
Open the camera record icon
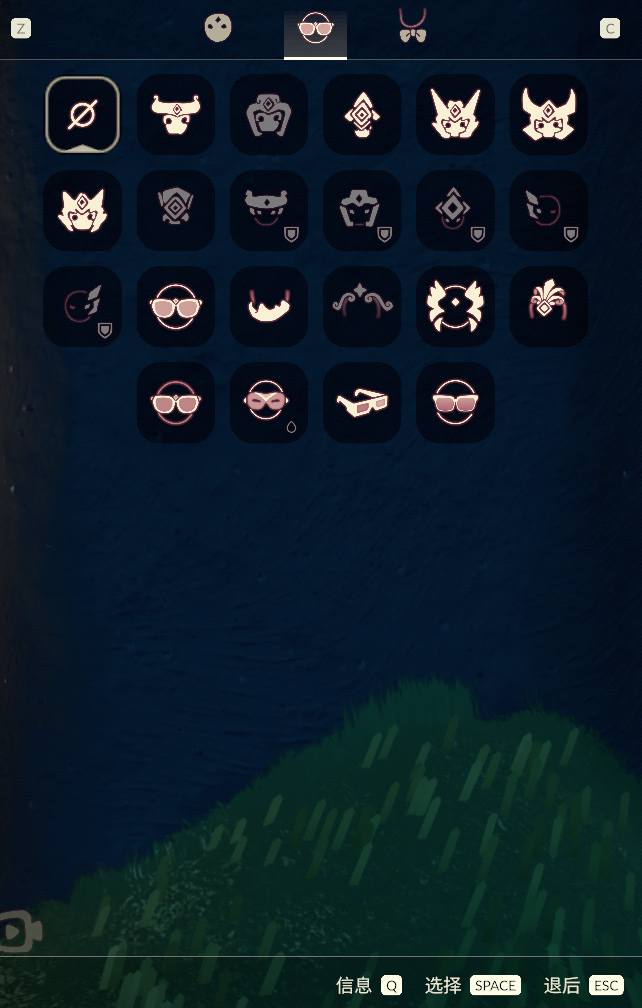click(x=18, y=933)
